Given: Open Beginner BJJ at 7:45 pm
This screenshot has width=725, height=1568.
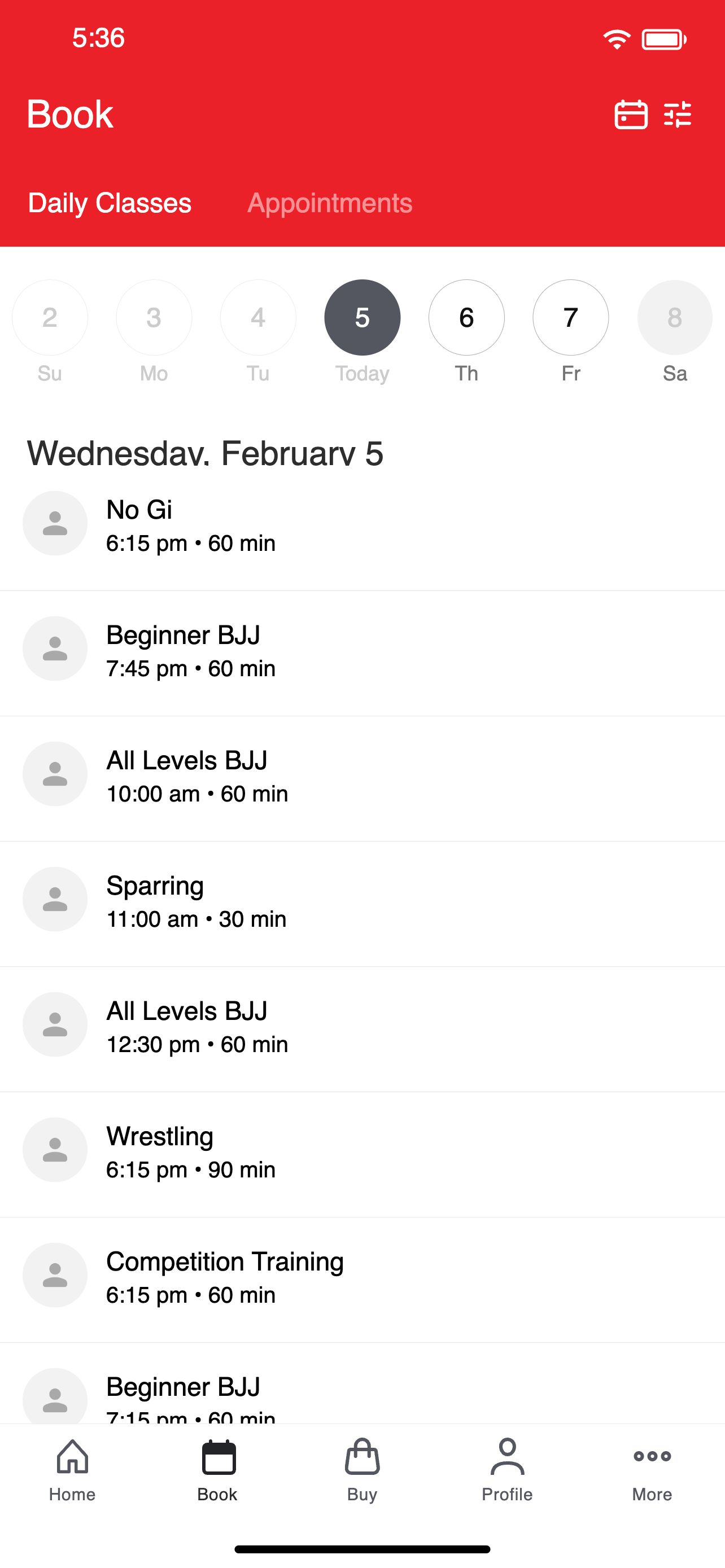Looking at the screenshot, I should pos(362,652).
